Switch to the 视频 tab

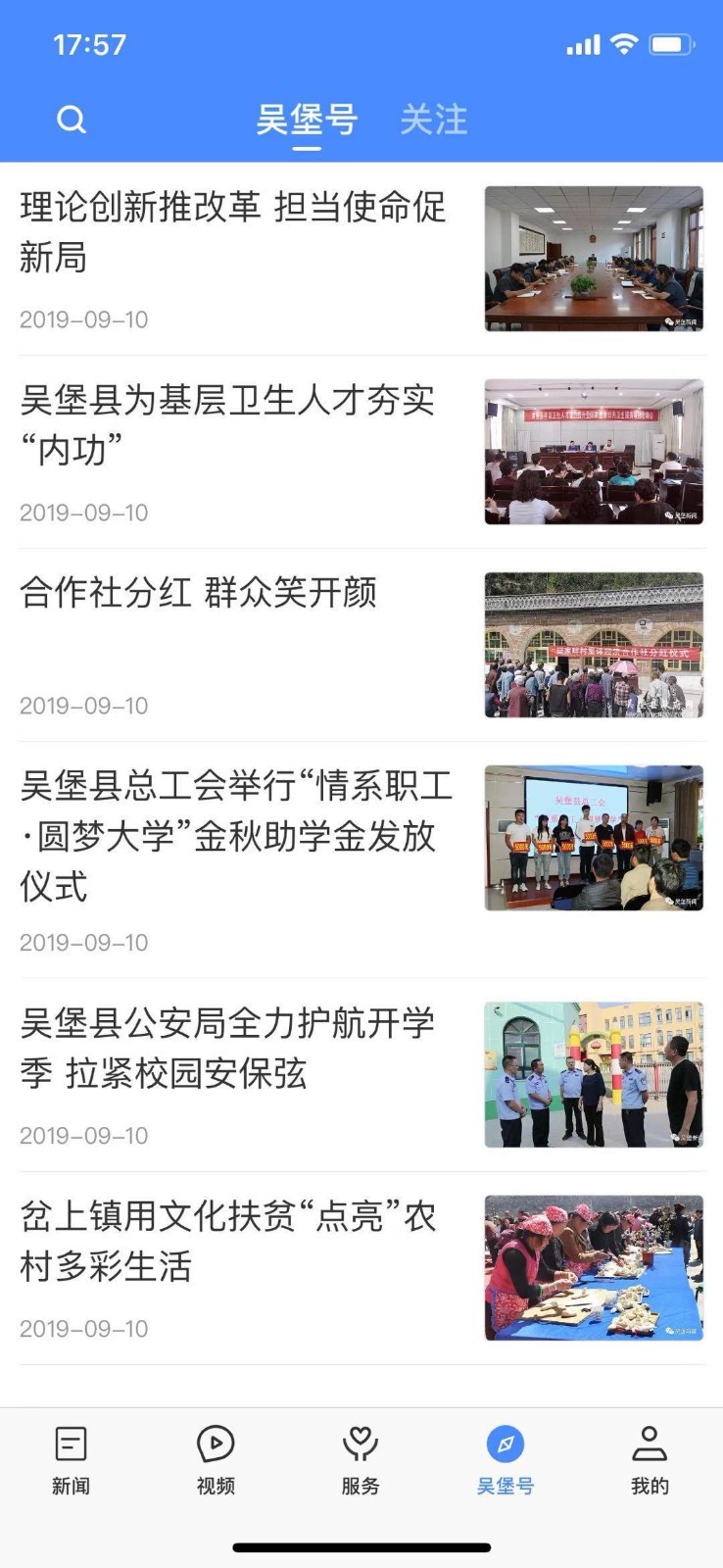point(216,1459)
